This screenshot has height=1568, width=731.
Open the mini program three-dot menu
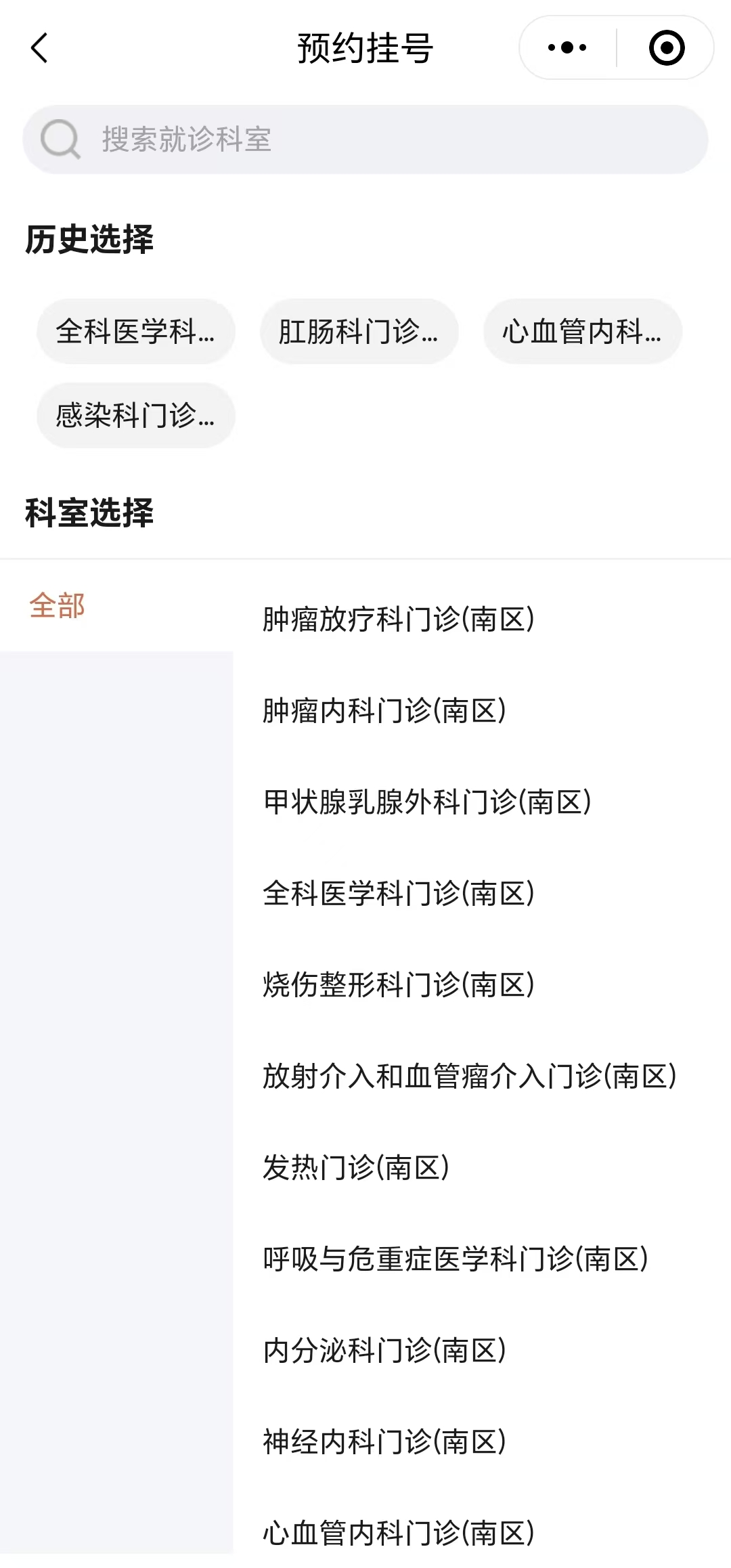pos(567,47)
